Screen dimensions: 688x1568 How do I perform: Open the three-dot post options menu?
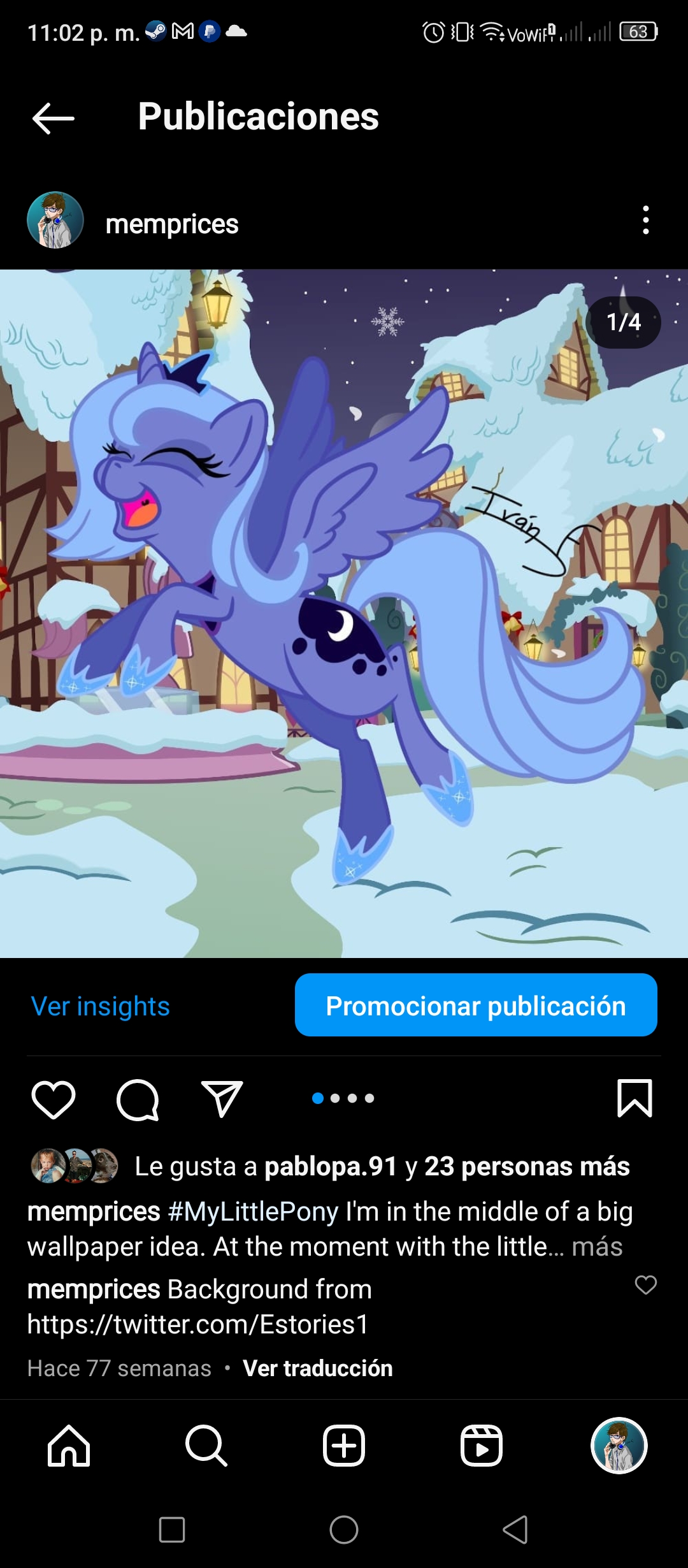(x=646, y=220)
